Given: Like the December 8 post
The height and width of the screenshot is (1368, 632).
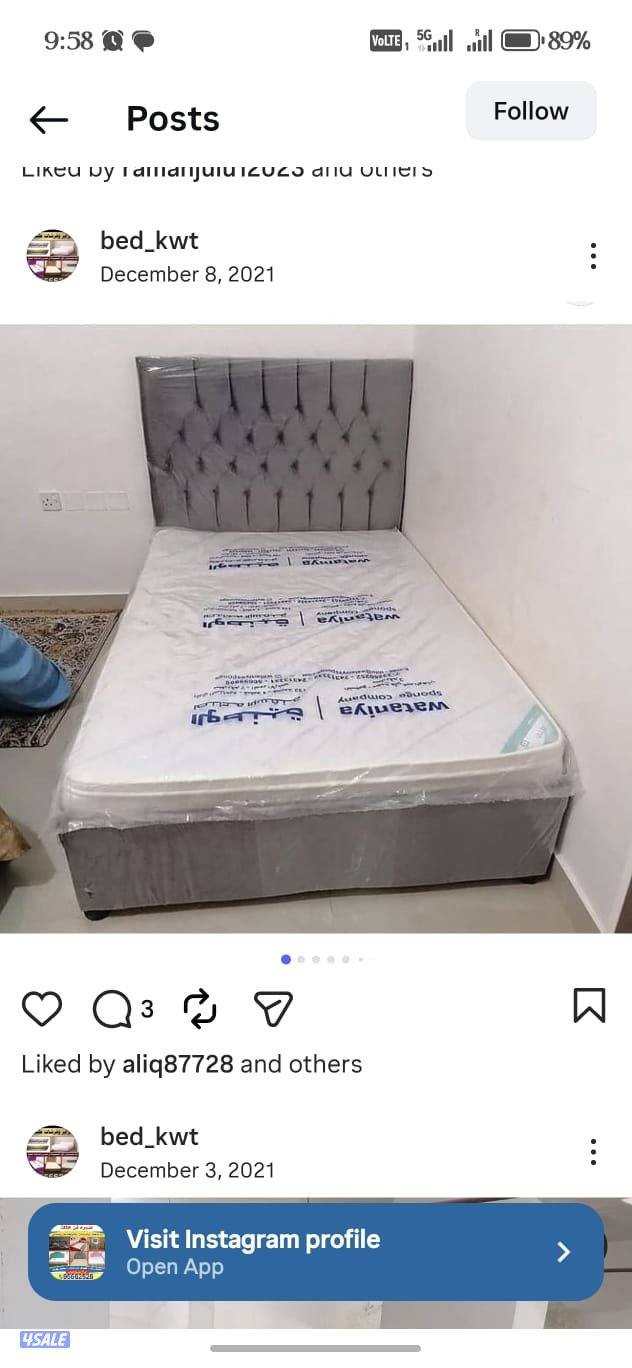Looking at the screenshot, I should [x=42, y=1008].
